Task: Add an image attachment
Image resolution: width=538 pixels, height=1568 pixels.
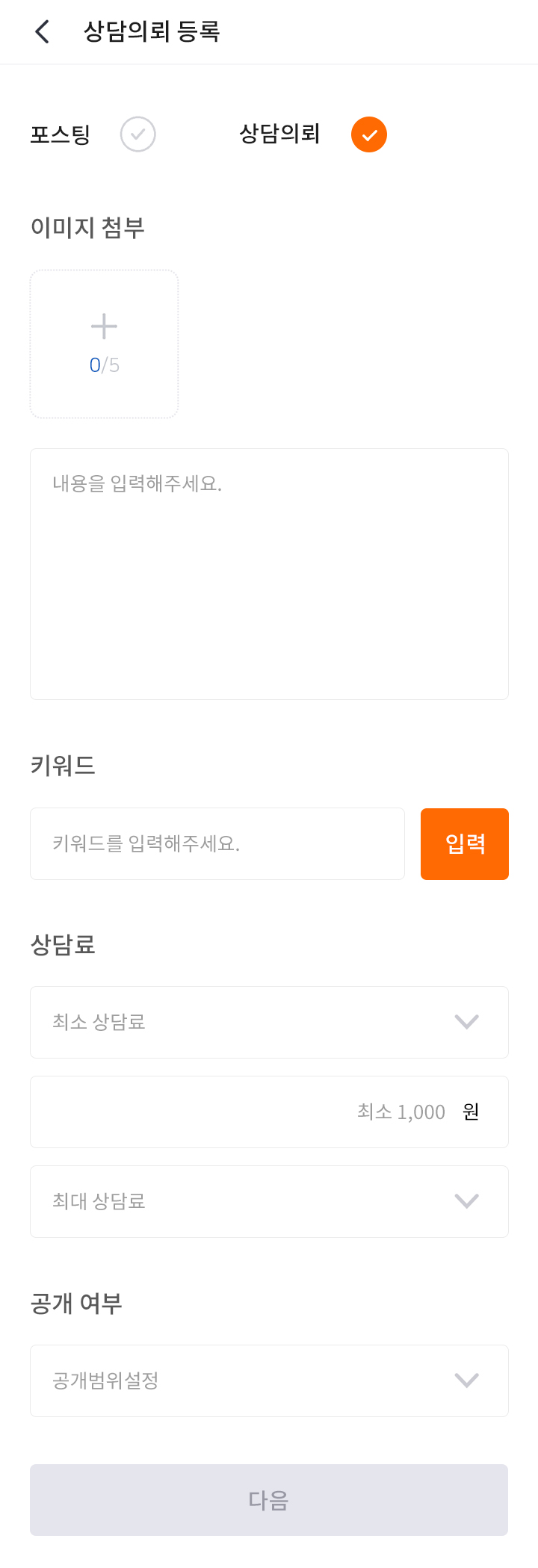Action: (x=104, y=344)
